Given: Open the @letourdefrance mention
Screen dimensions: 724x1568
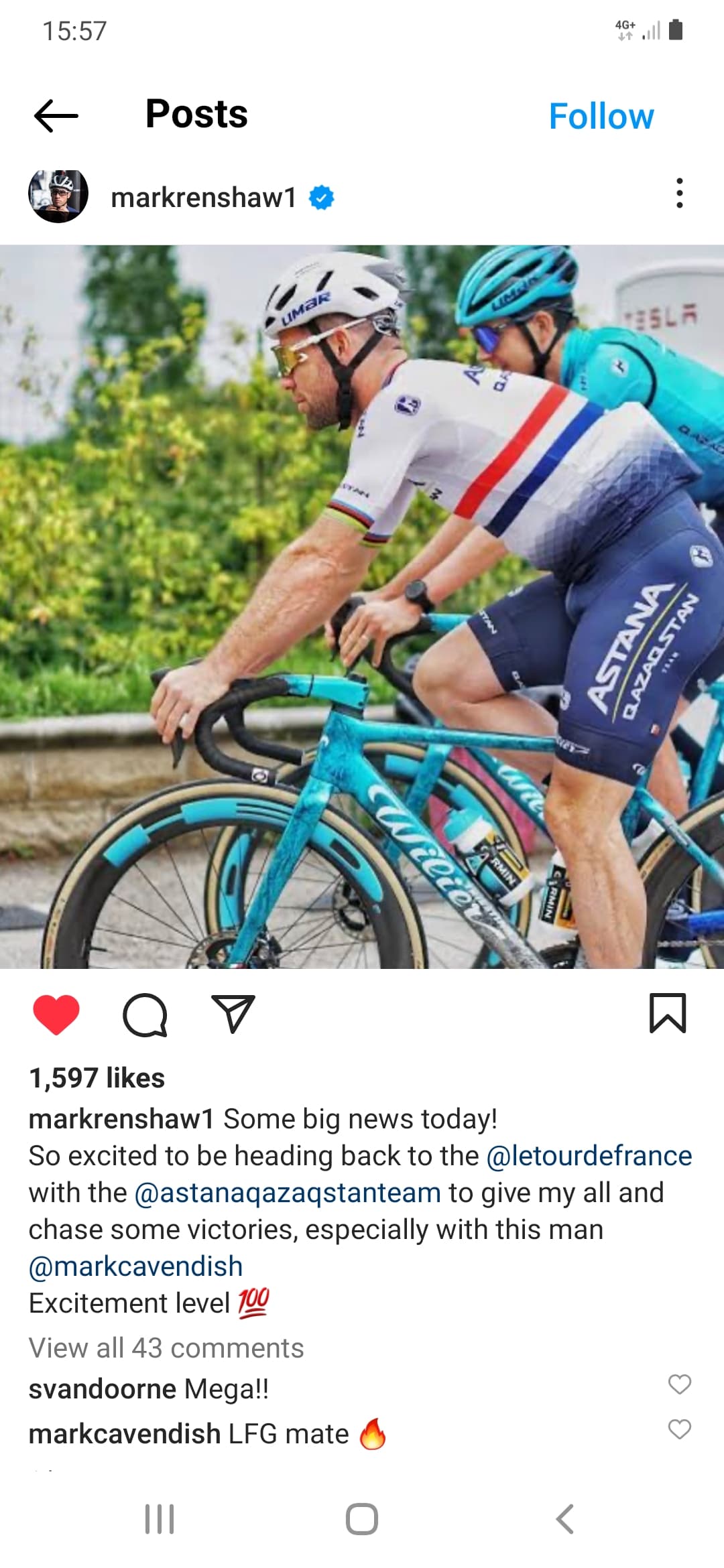Looking at the screenshot, I should point(589,1156).
